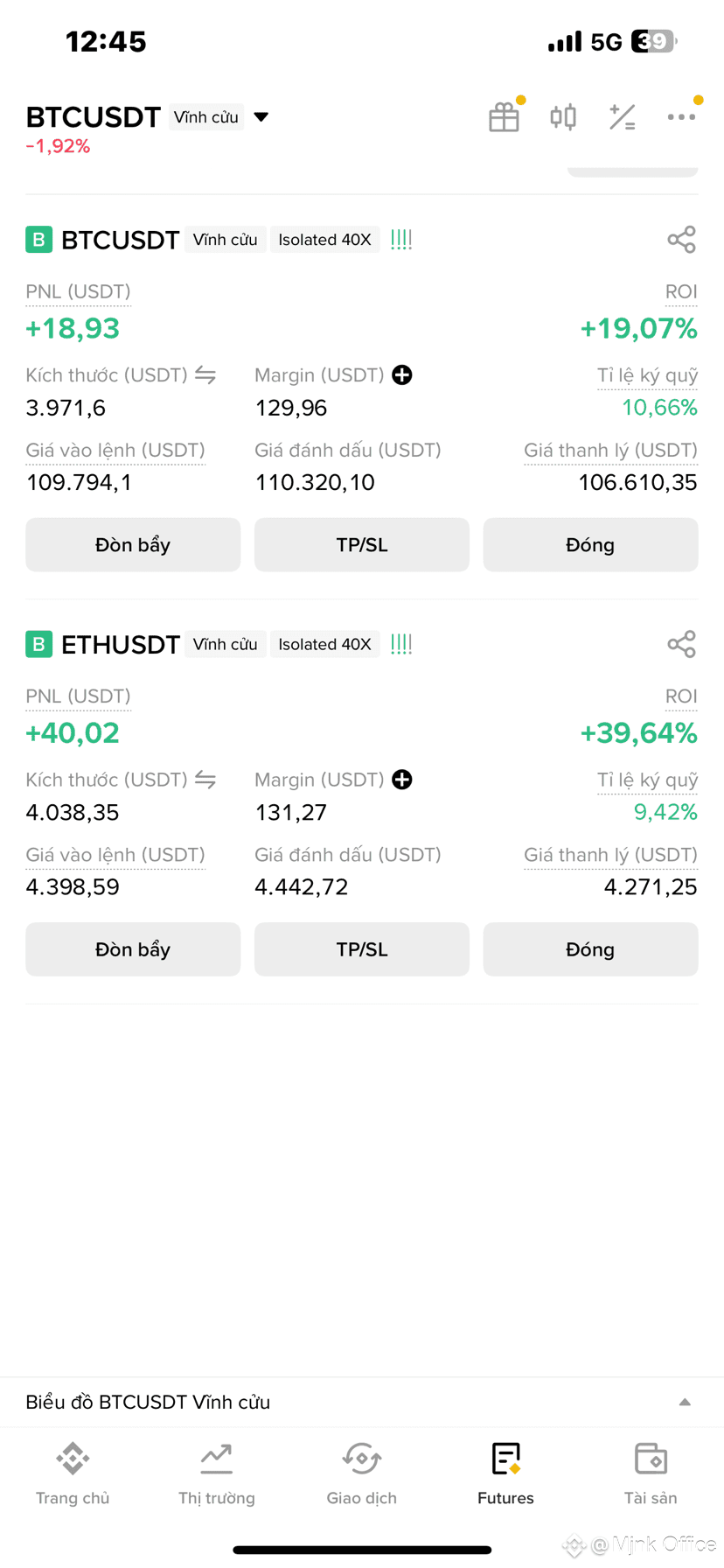
Task: Open the plus/minus calculator icon
Action: click(622, 117)
